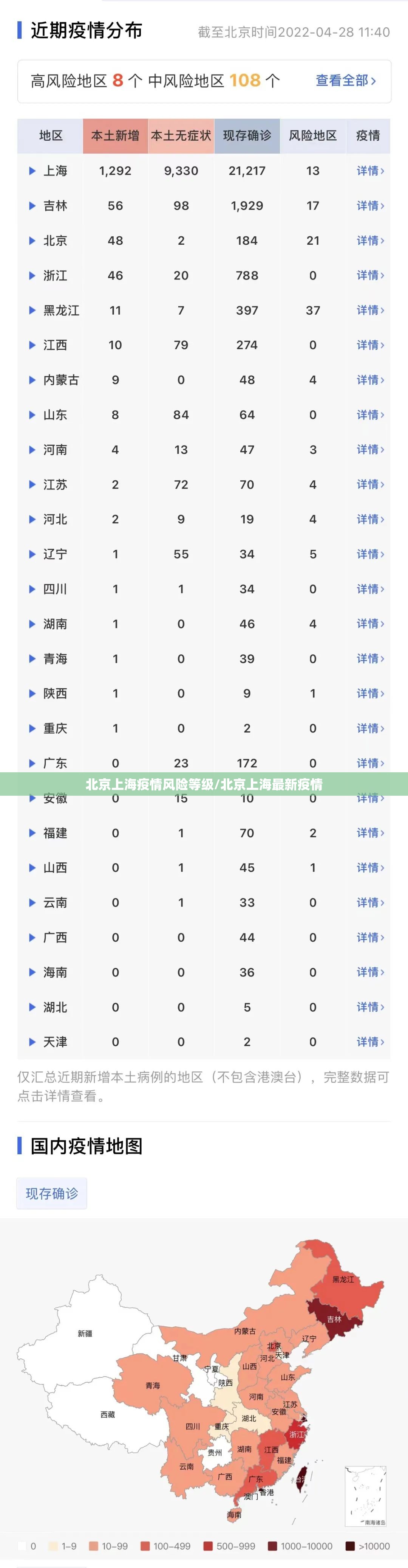408x1568 pixels.
Task: View 湖南 epidemic details
Action: pos(370,624)
